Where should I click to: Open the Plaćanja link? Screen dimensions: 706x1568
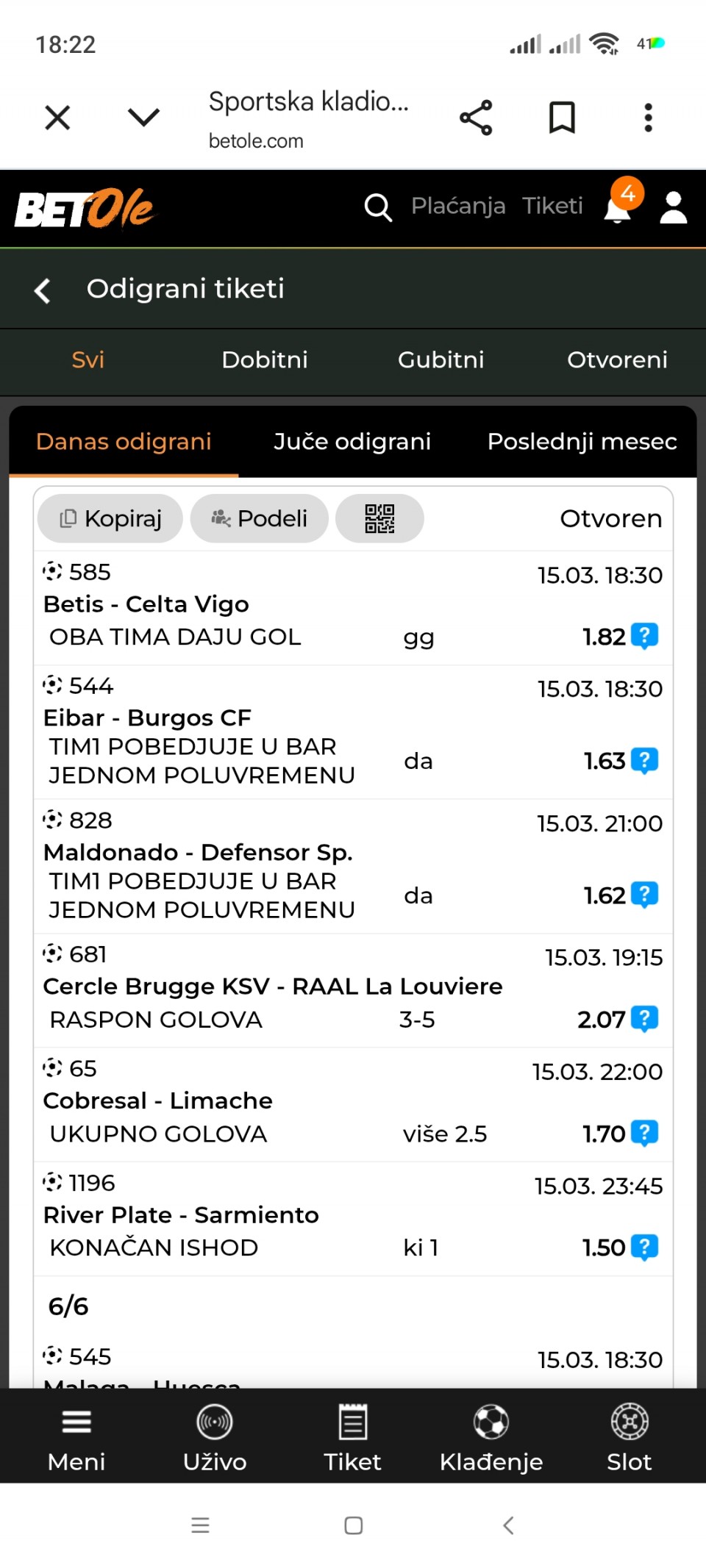coord(457,206)
